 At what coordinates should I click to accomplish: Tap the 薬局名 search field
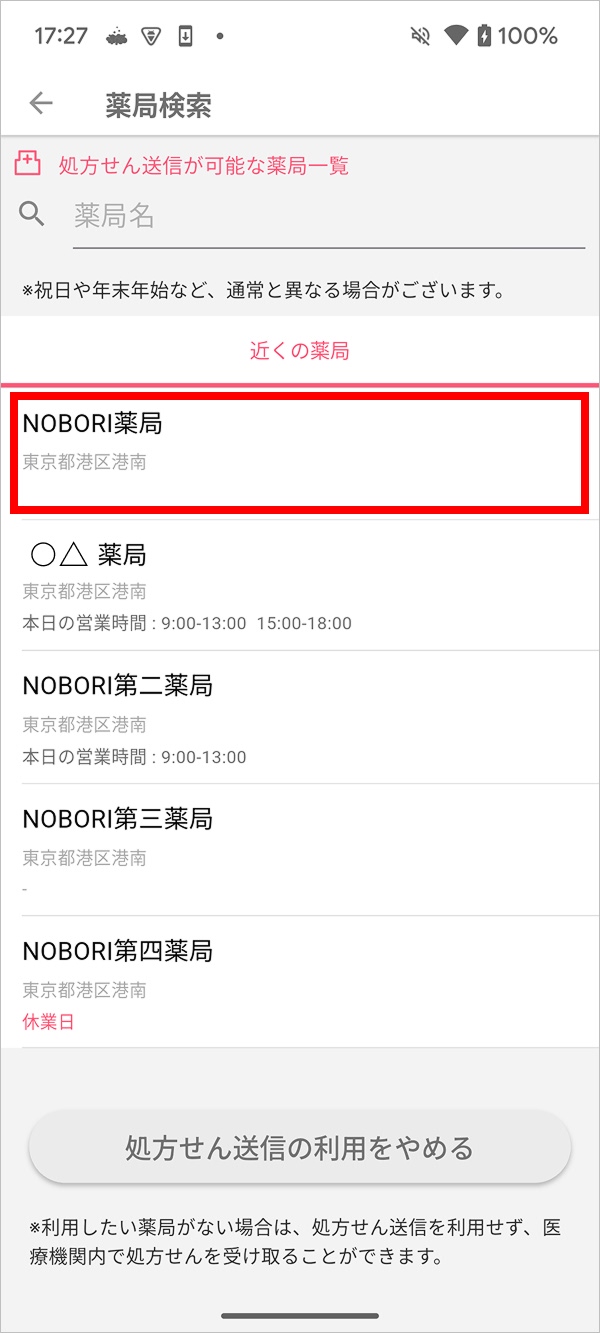tap(329, 216)
